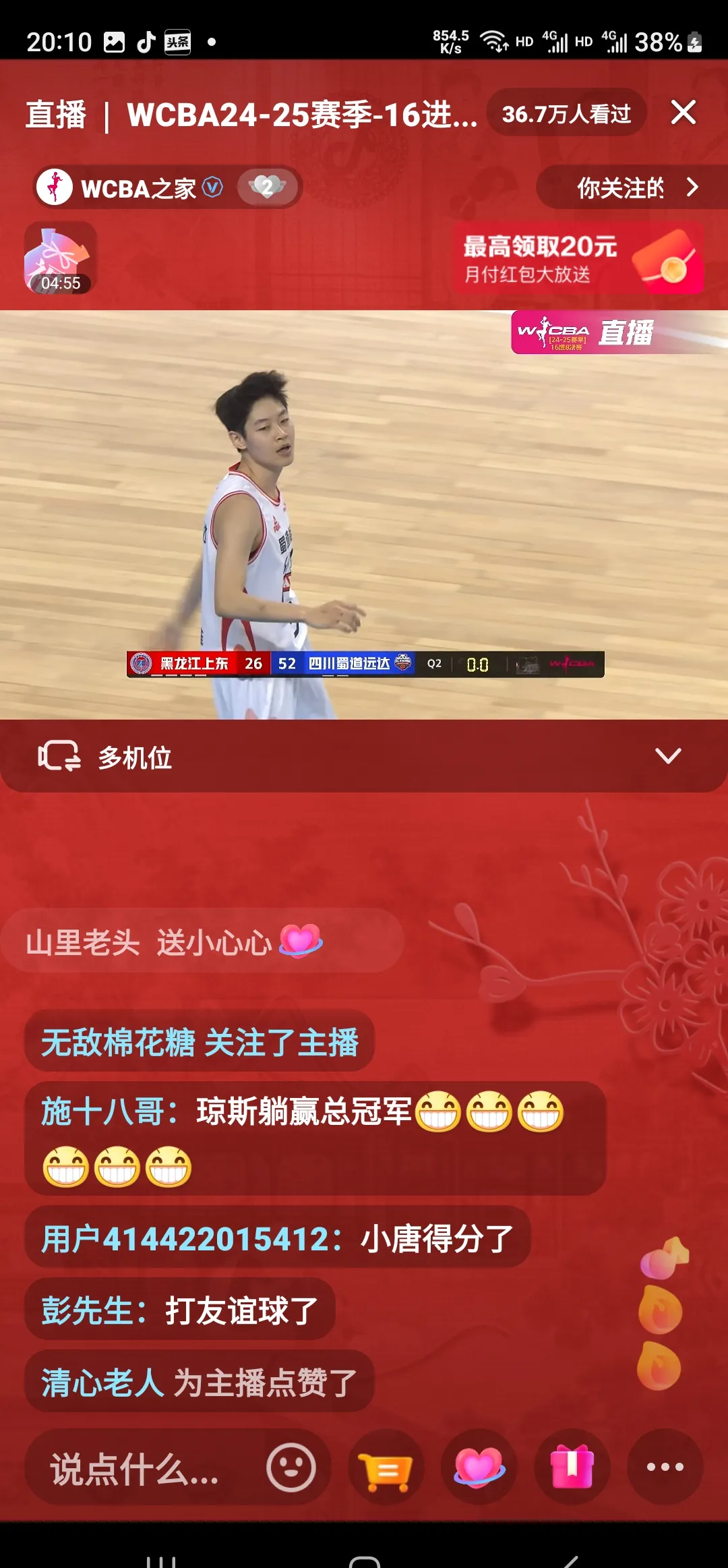Image resolution: width=728 pixels, height=1568 pixels.
Task: Tap the live video player
Action: coord(364,513)
